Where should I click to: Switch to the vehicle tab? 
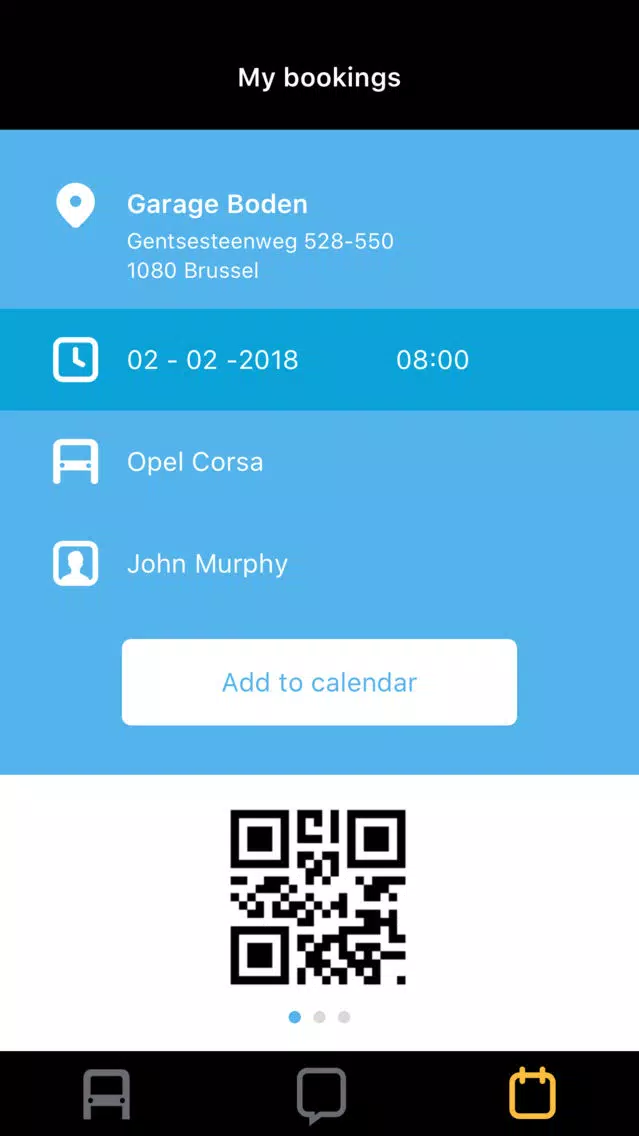point(106,1094)
